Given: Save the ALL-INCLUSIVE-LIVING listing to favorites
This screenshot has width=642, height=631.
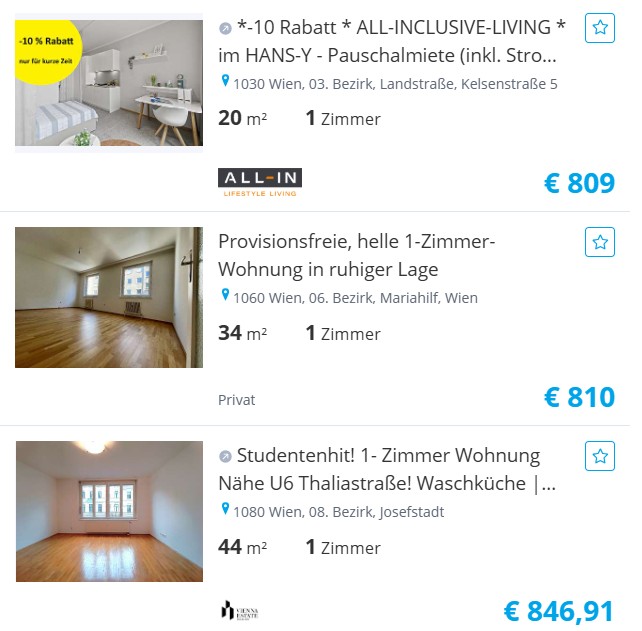Looking at the screenshot, I should pos(600,28).
